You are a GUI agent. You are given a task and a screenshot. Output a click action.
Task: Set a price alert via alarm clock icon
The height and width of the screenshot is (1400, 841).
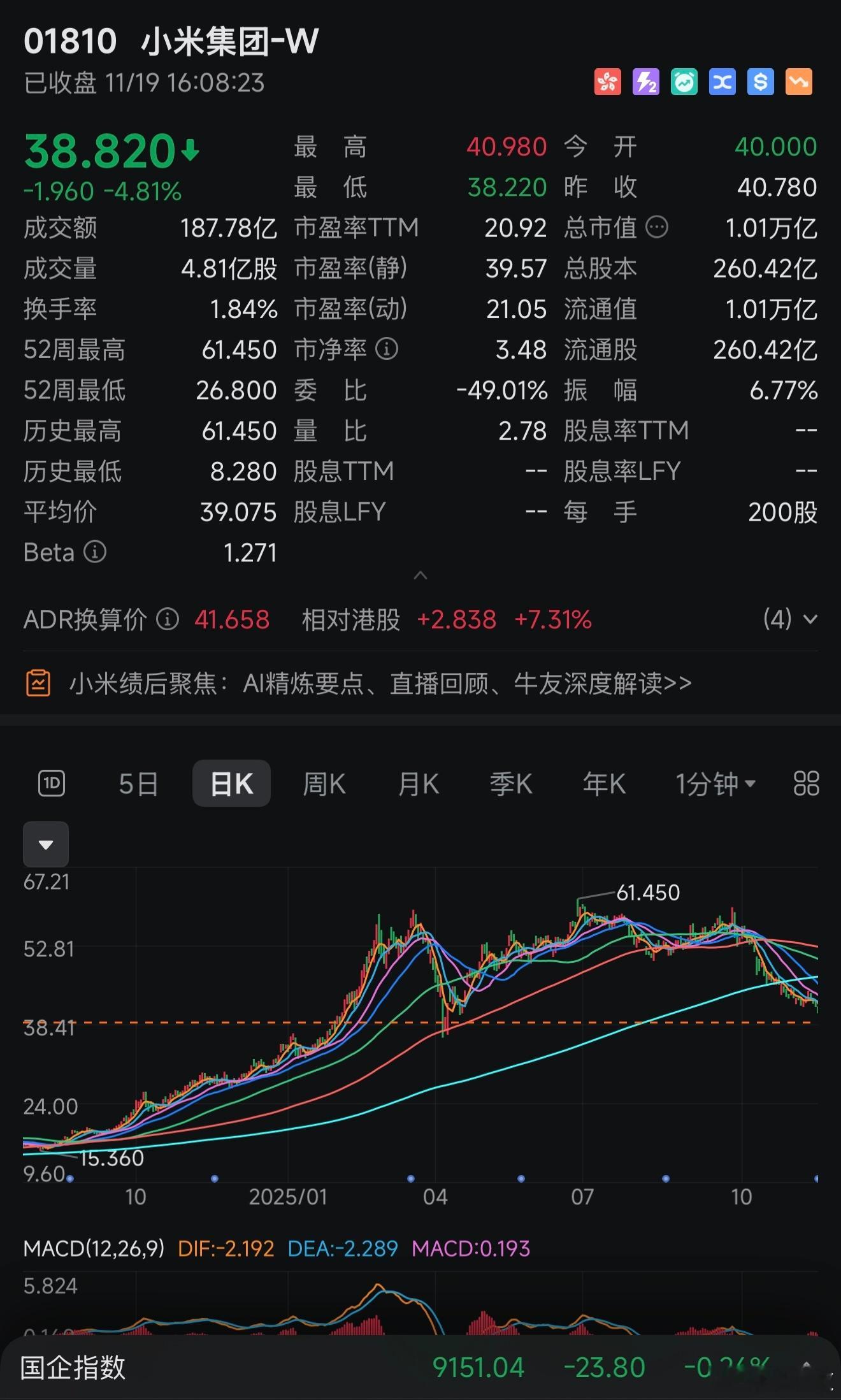click(684, 83)
